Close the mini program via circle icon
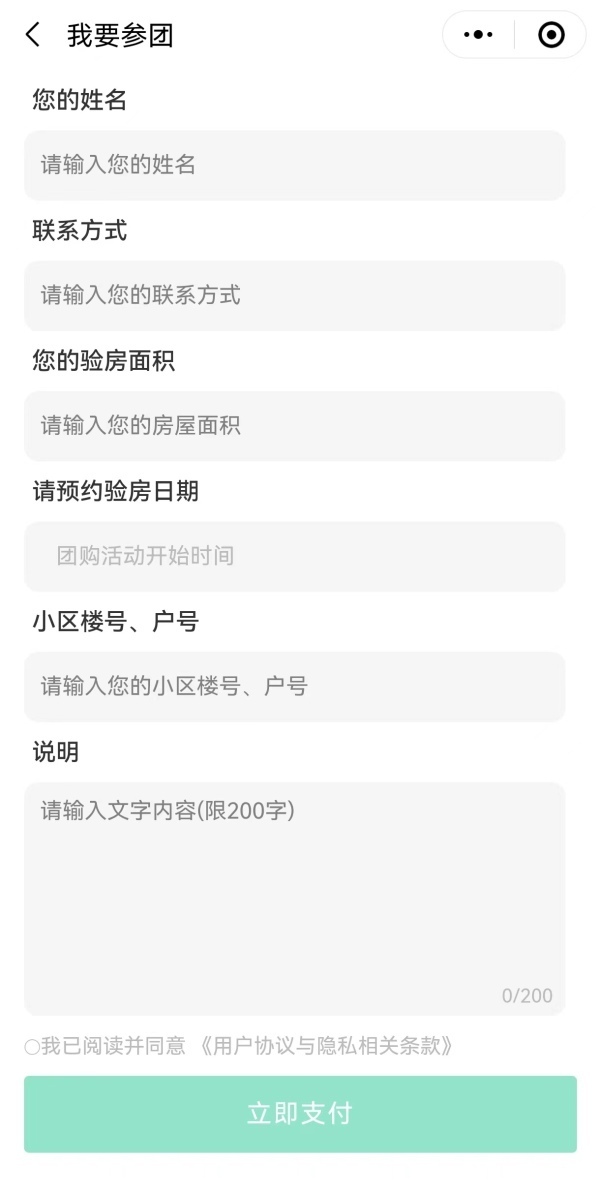This screenshot has width=600, height=1195. click(551, 35)
